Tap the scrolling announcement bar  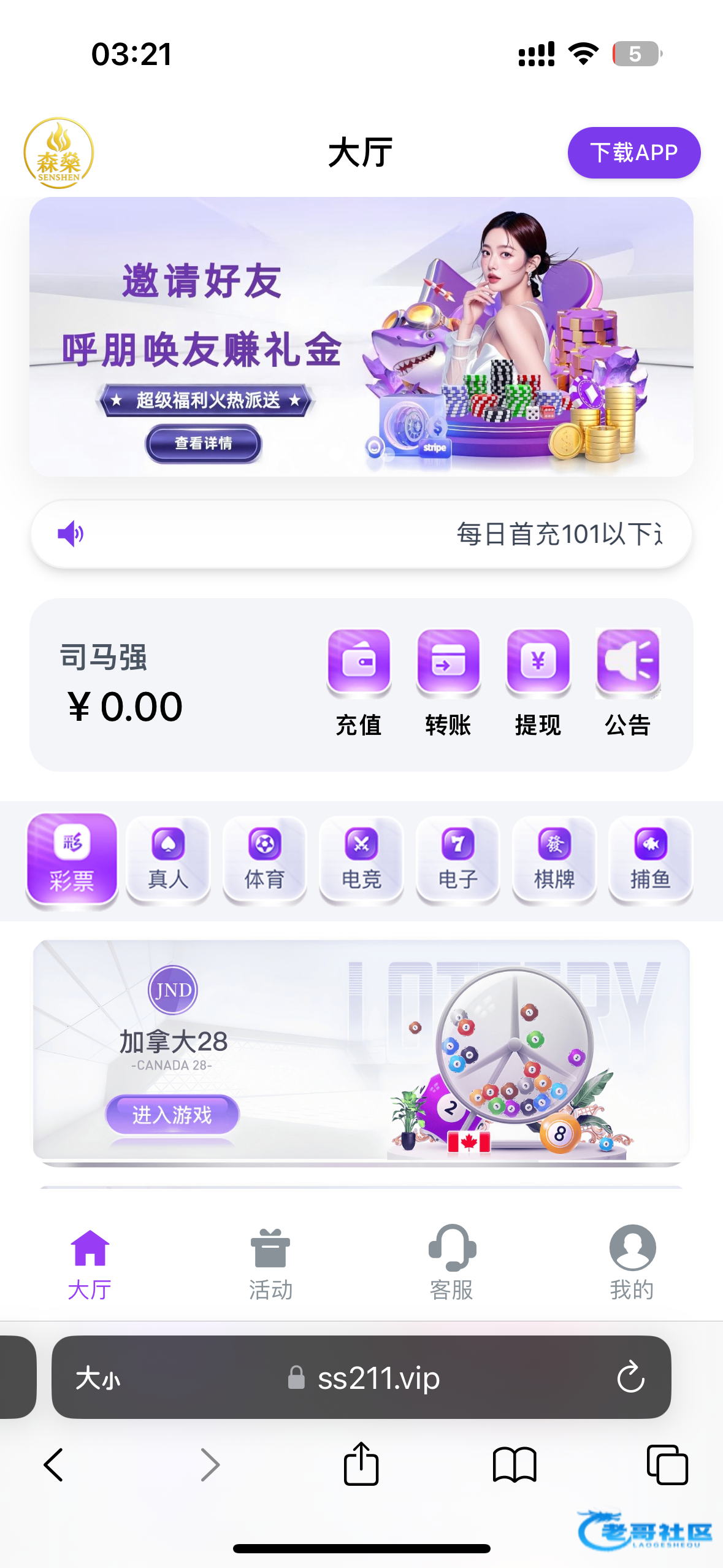[x=361, y=534]
